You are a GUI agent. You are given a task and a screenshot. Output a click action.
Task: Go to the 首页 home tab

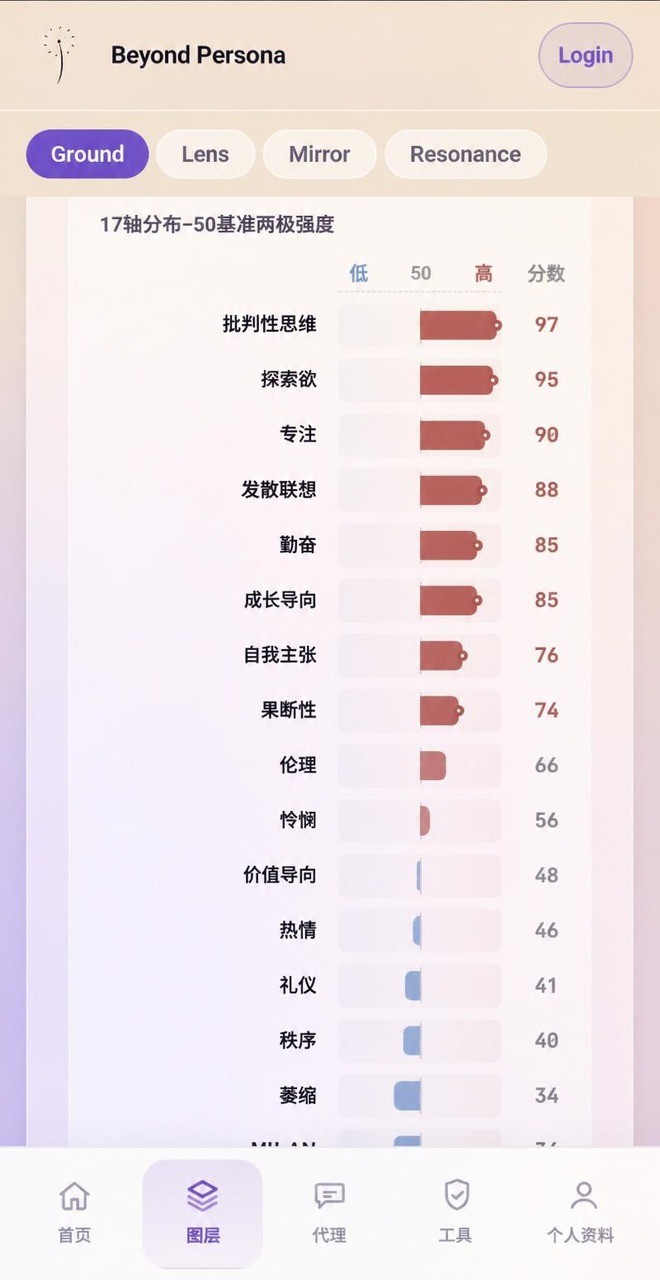(75, 1212)
